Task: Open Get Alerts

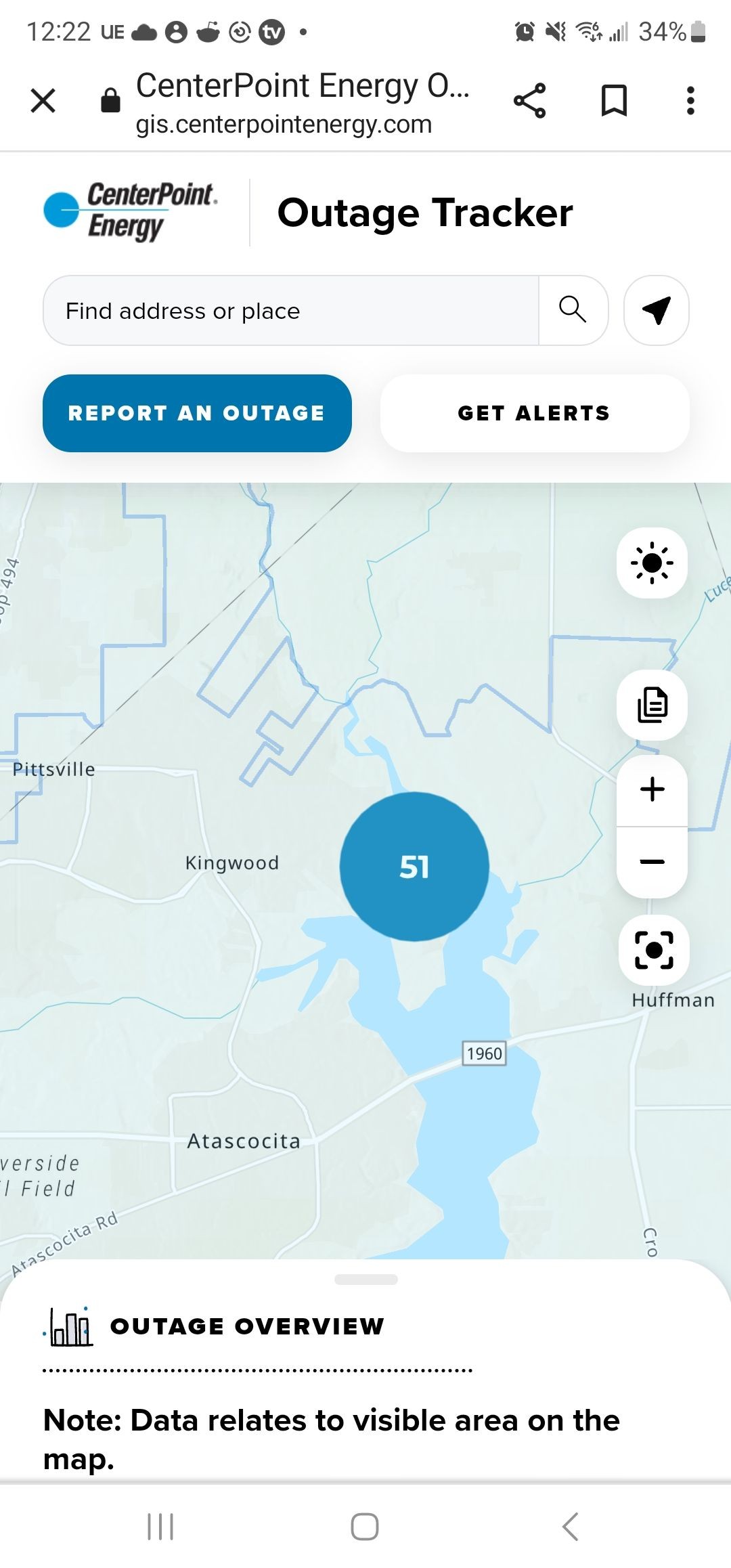Action: 535,413
